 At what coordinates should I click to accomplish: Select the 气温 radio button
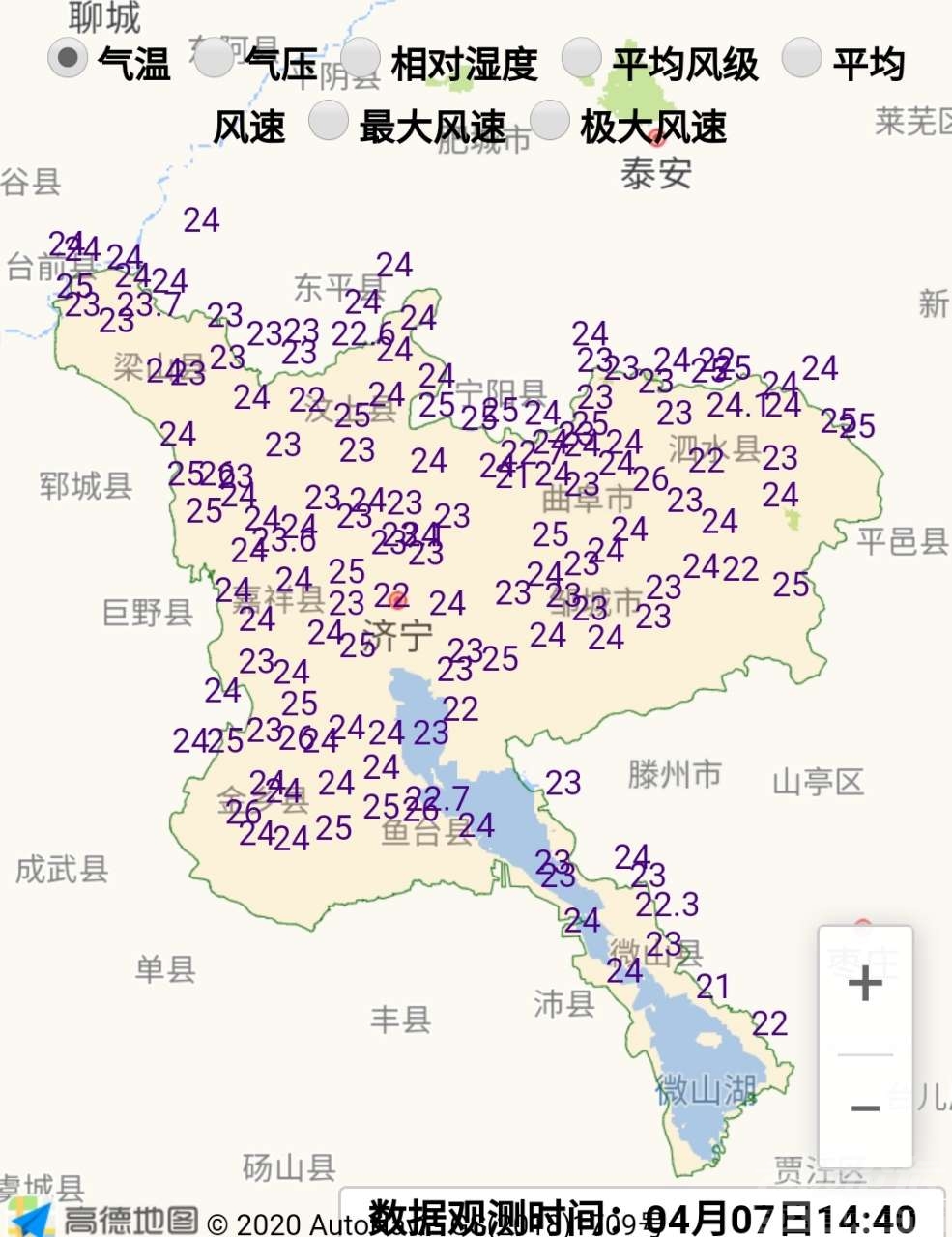click(68, 59)
